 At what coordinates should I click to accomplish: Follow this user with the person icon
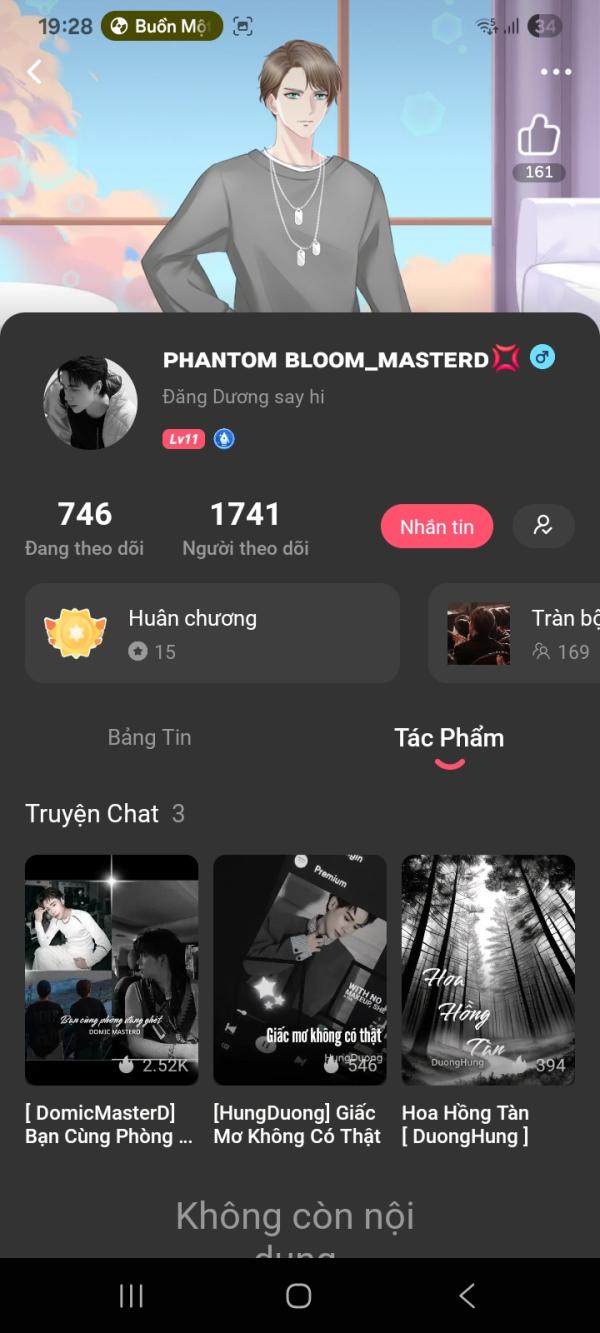tap(543, 526)
